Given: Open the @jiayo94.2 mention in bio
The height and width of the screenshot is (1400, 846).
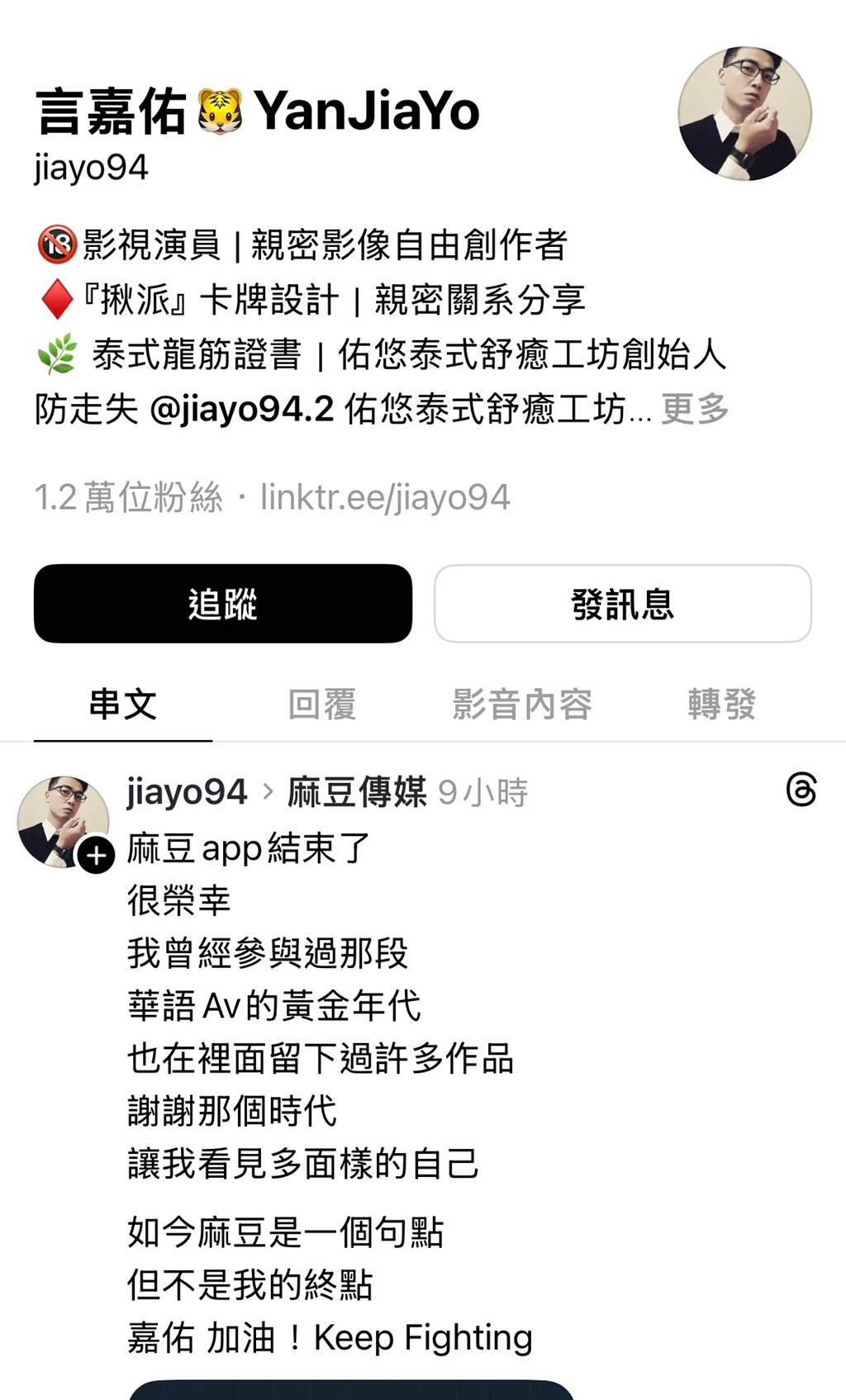Looking at the screenshot, I should [241, 409].
